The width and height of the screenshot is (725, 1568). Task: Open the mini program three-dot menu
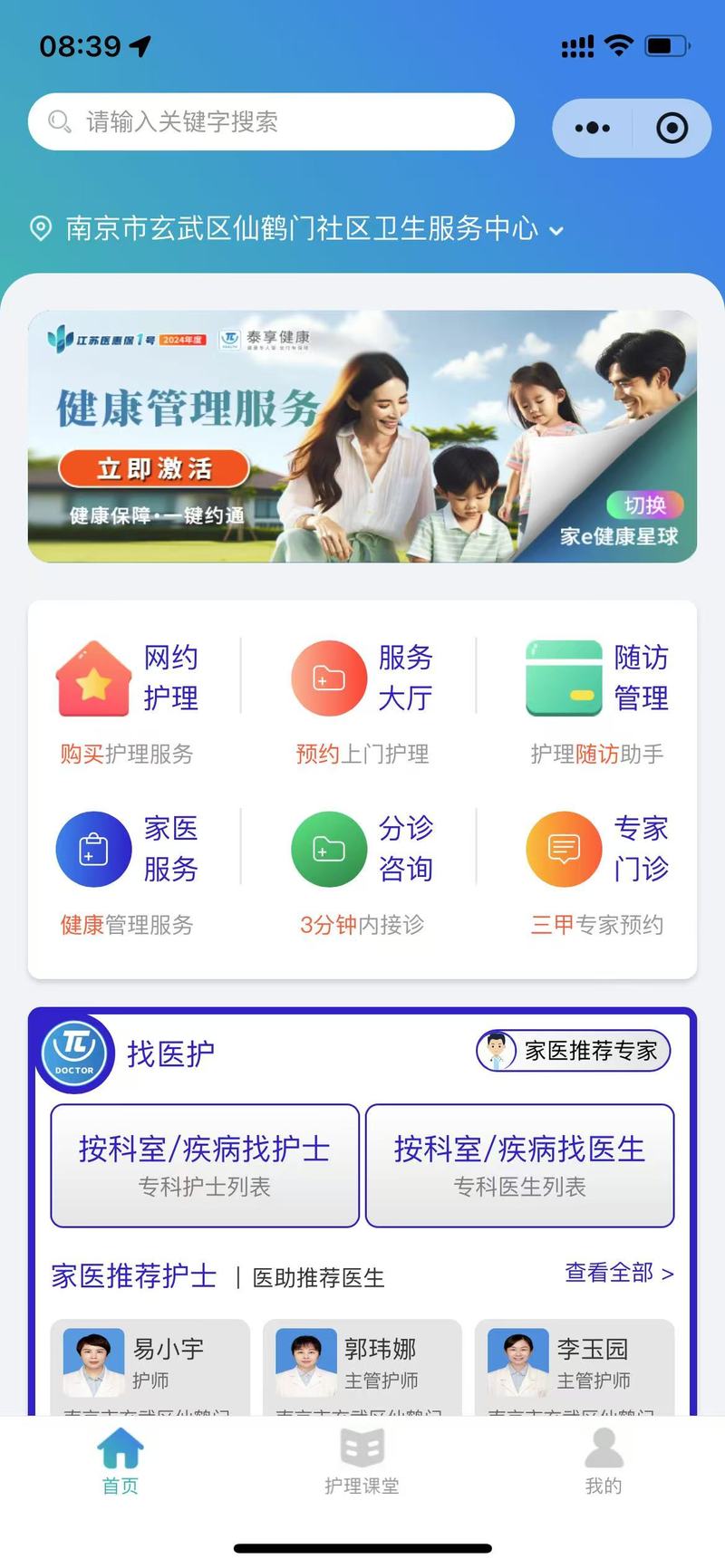click(x=593, y=129)
